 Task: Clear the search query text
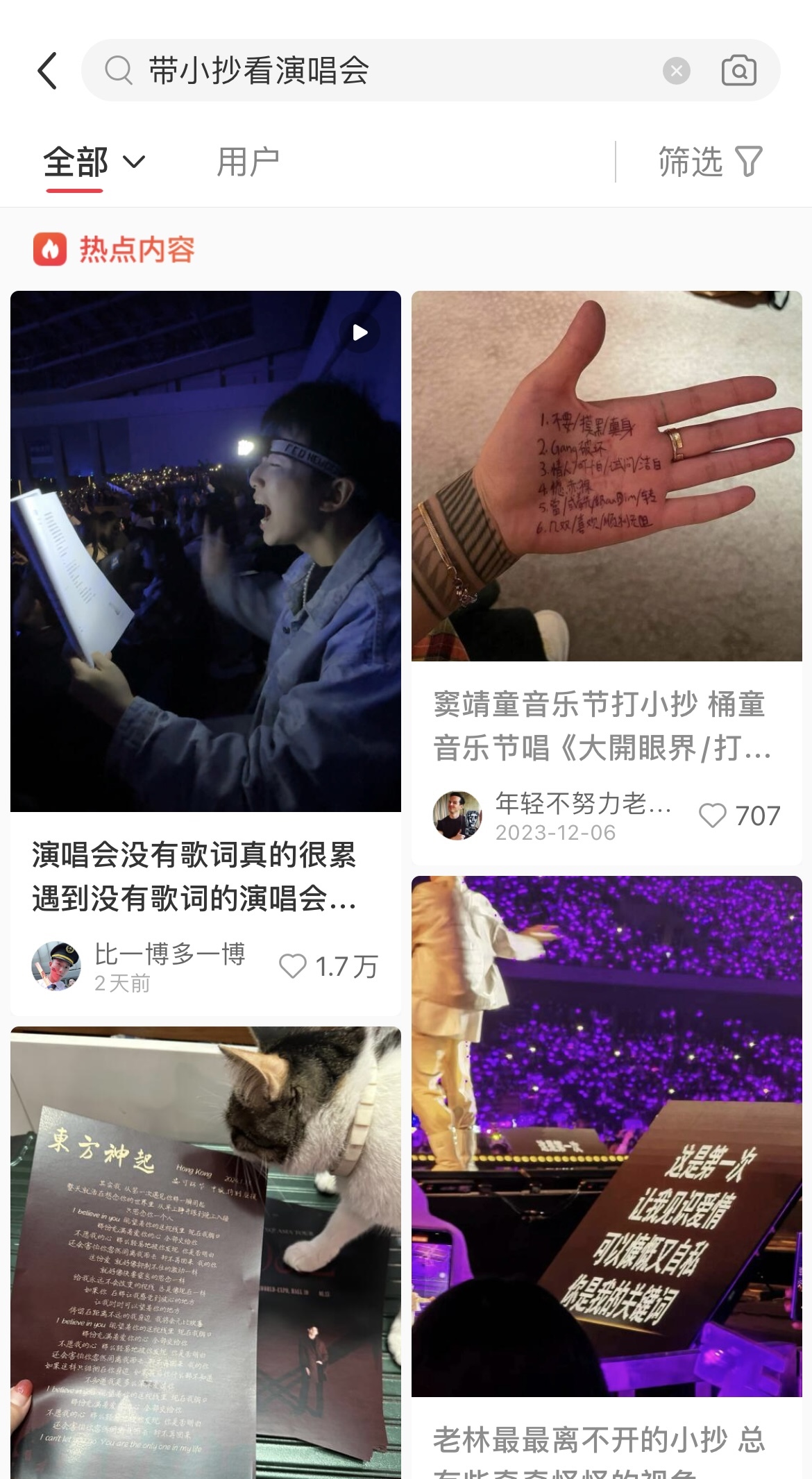676,71
